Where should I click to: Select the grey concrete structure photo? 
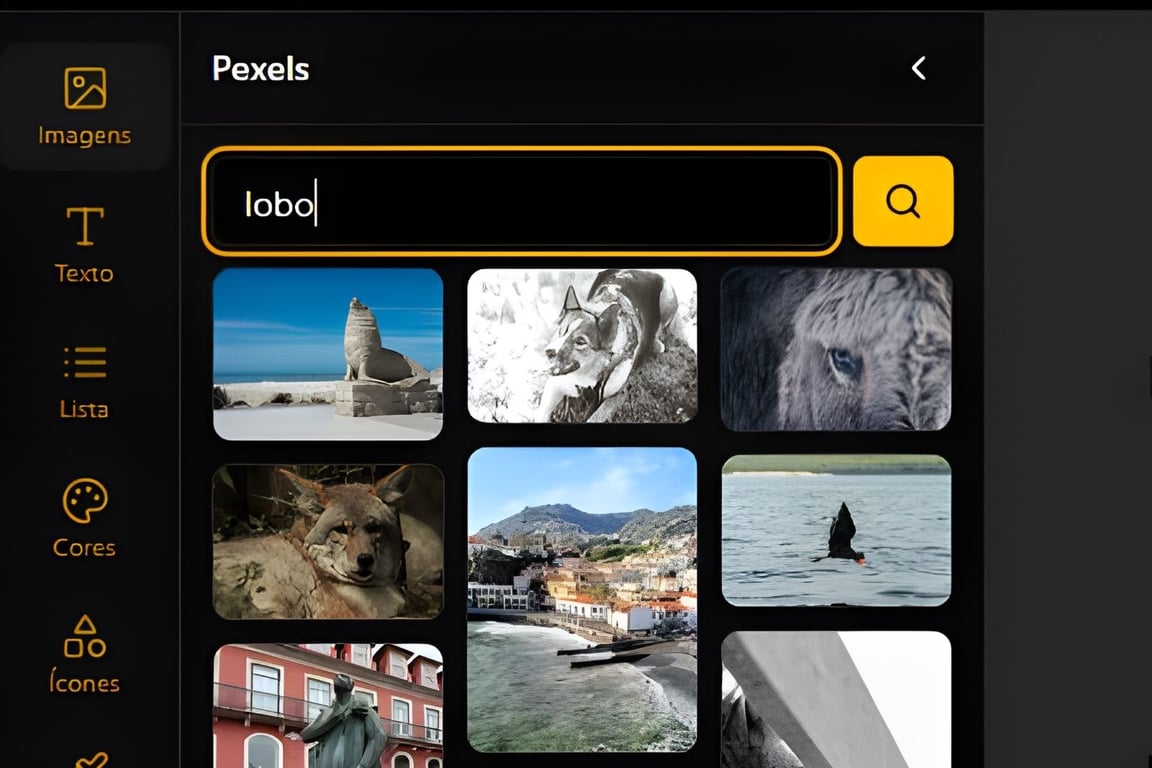836,700
